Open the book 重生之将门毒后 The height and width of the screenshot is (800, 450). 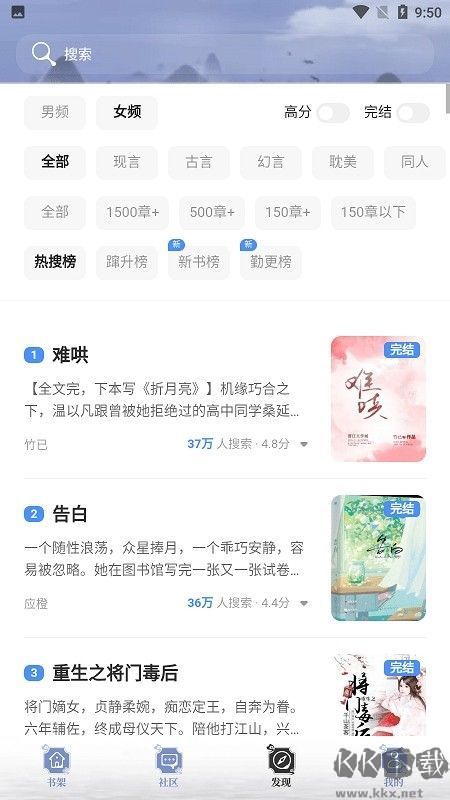(115, 673)
